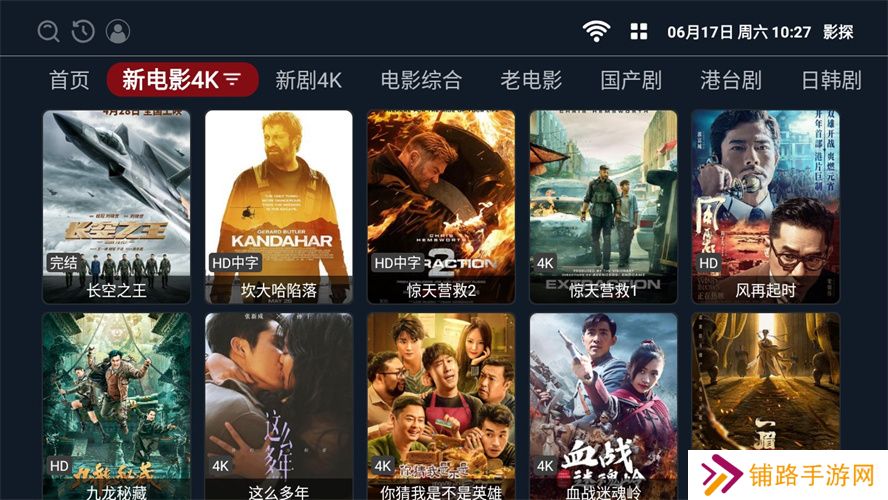Go to the 国产剧 tab

click(631, 80)
